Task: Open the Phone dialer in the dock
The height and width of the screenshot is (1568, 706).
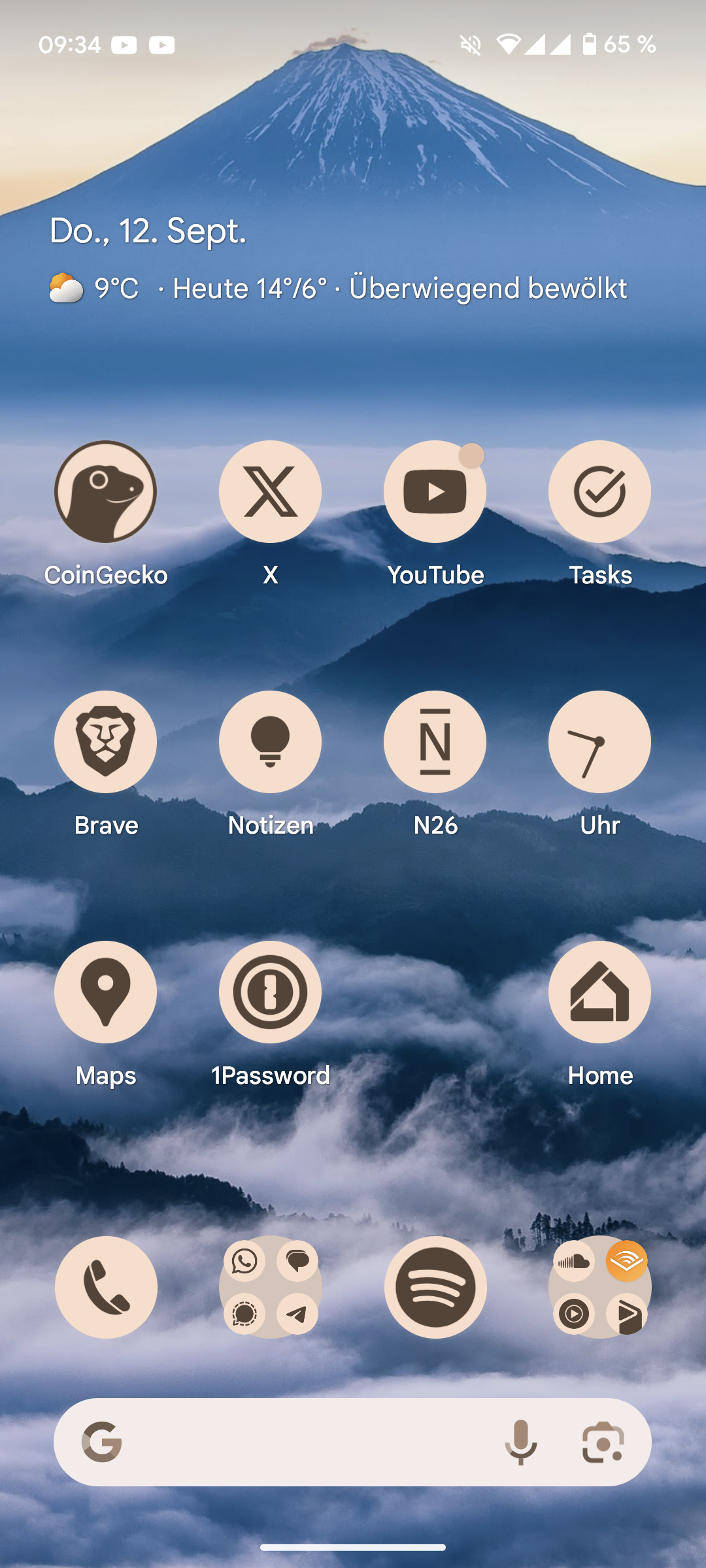Action: click(x=106, y=1288)
